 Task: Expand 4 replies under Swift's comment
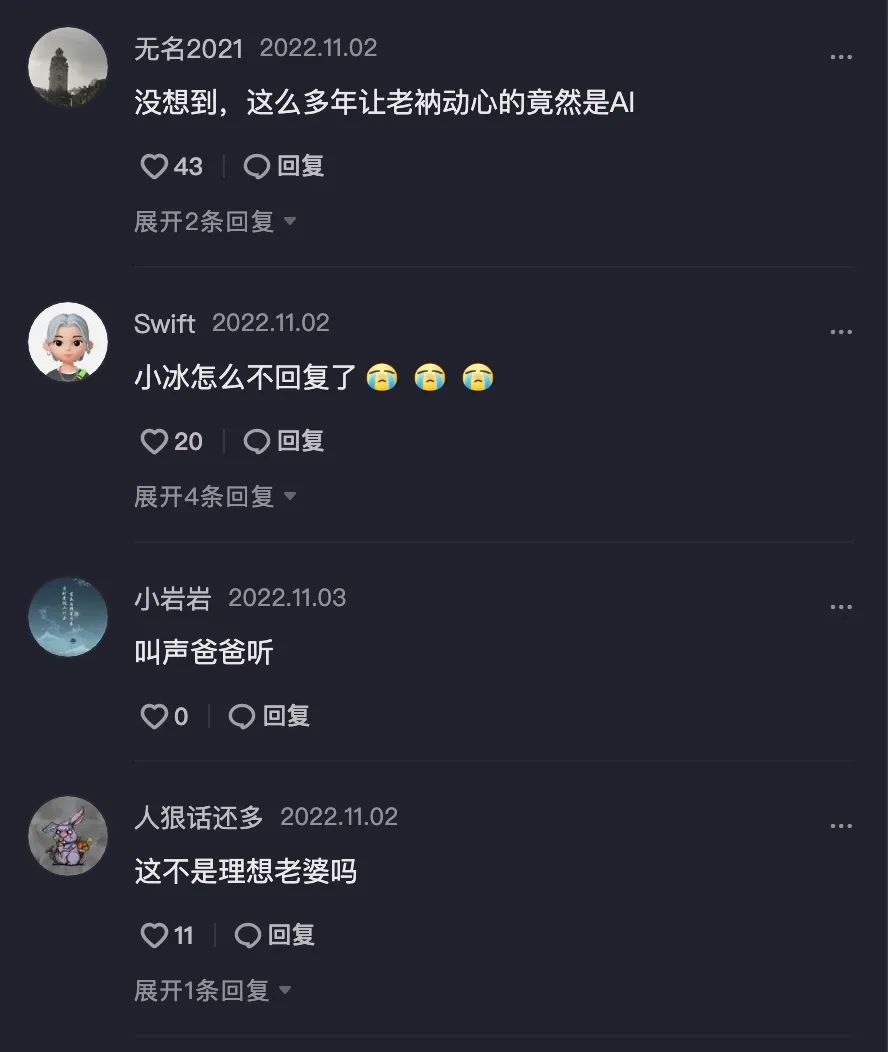tap(214, 496)
